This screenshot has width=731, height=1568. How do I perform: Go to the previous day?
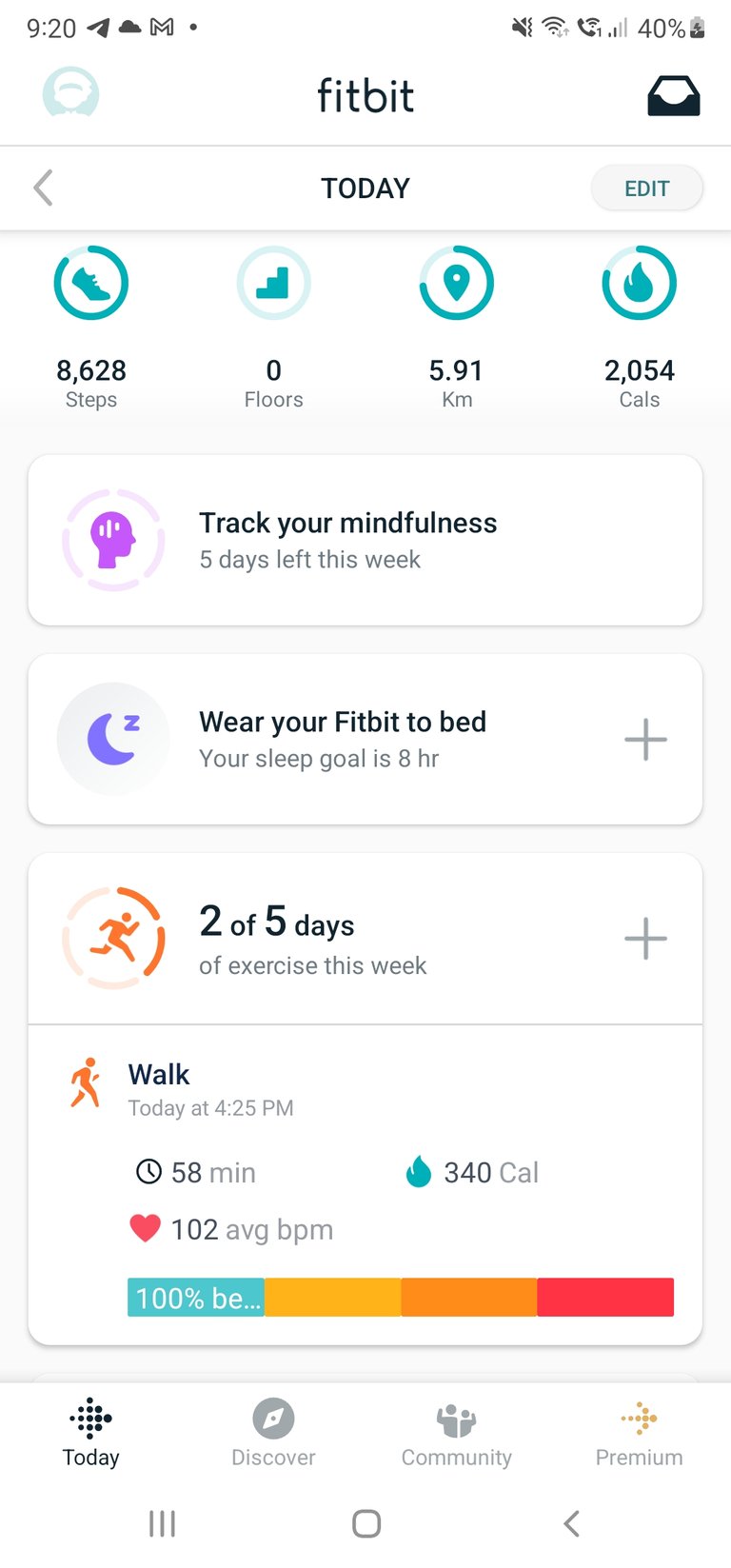pos(43,188)
